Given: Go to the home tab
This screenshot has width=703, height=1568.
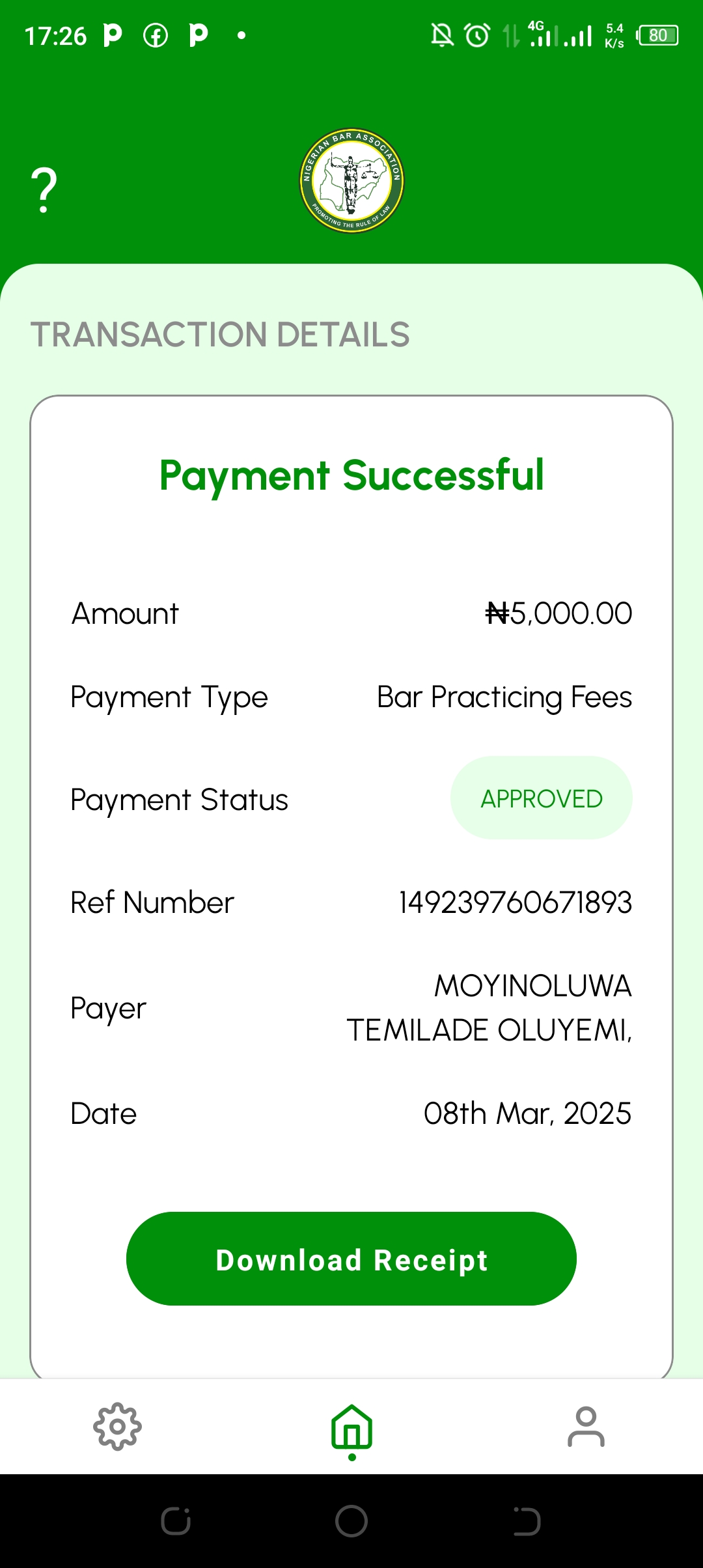Looking at the screenshot, I should (x=351, y=1427).
